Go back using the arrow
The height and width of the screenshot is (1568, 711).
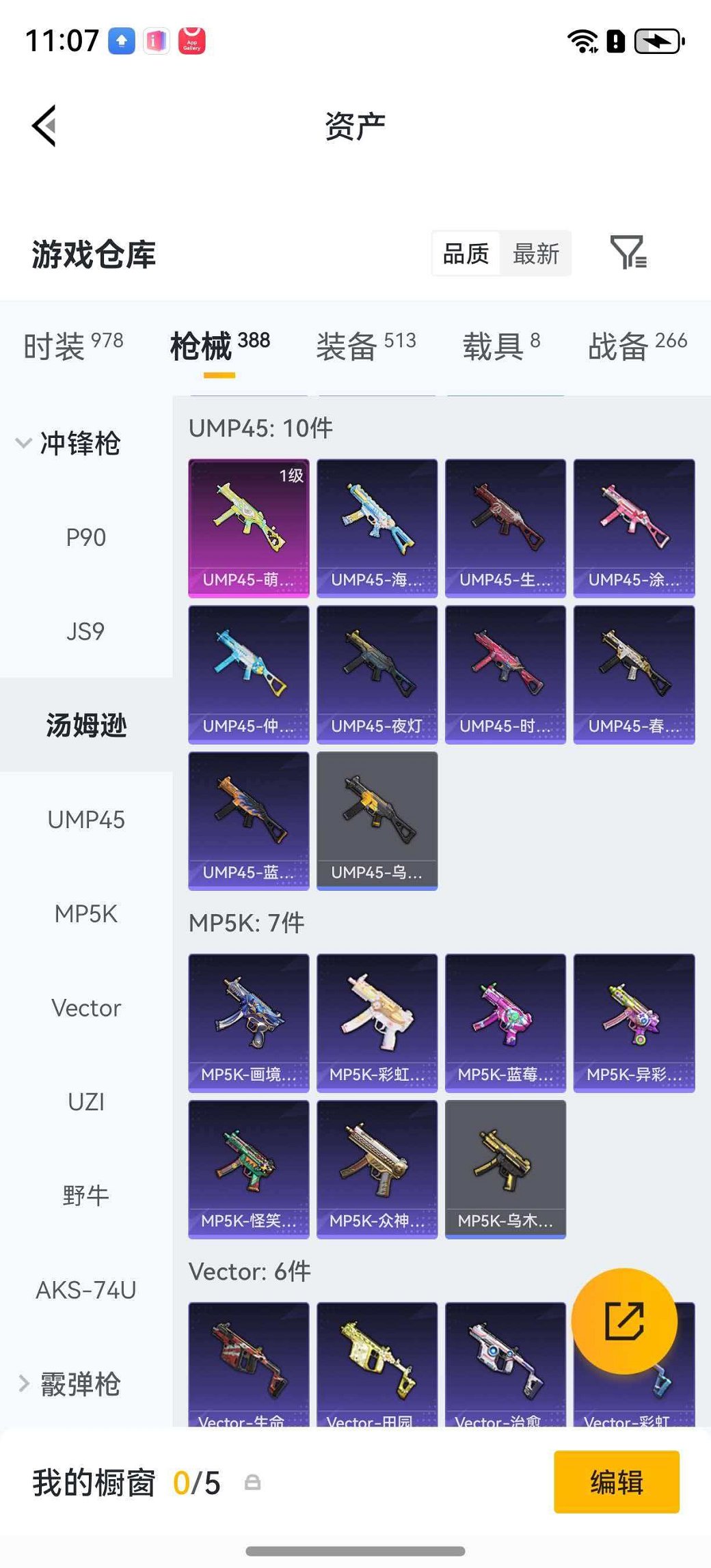[44, 126]
